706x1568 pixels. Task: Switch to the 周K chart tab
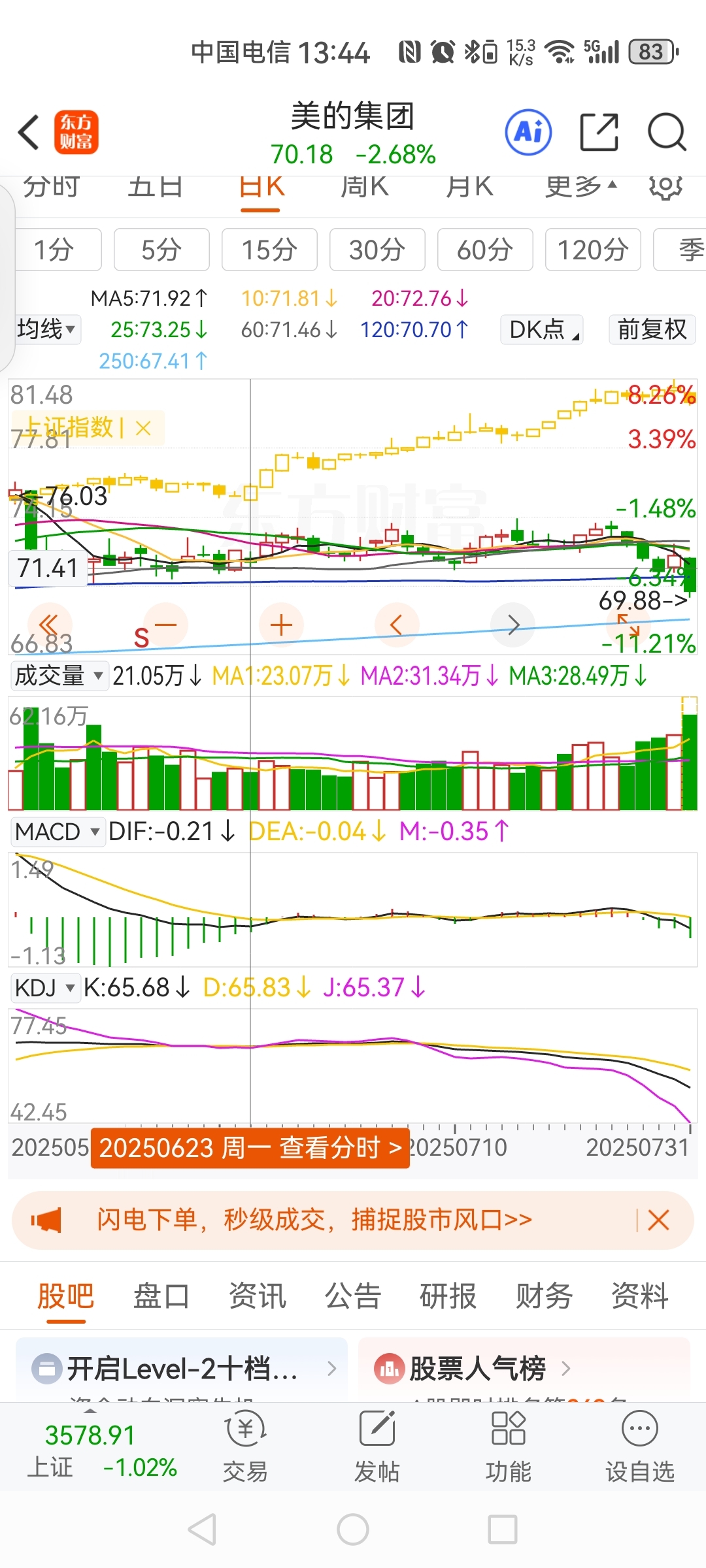[365, 187]
